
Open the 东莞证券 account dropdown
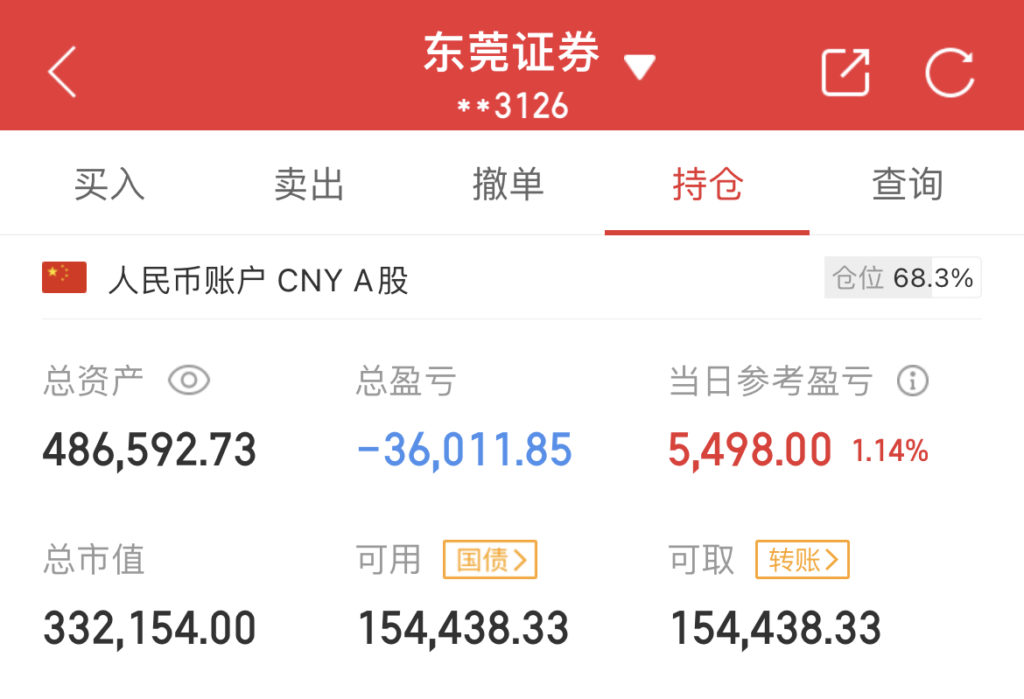tap(639, 67)
